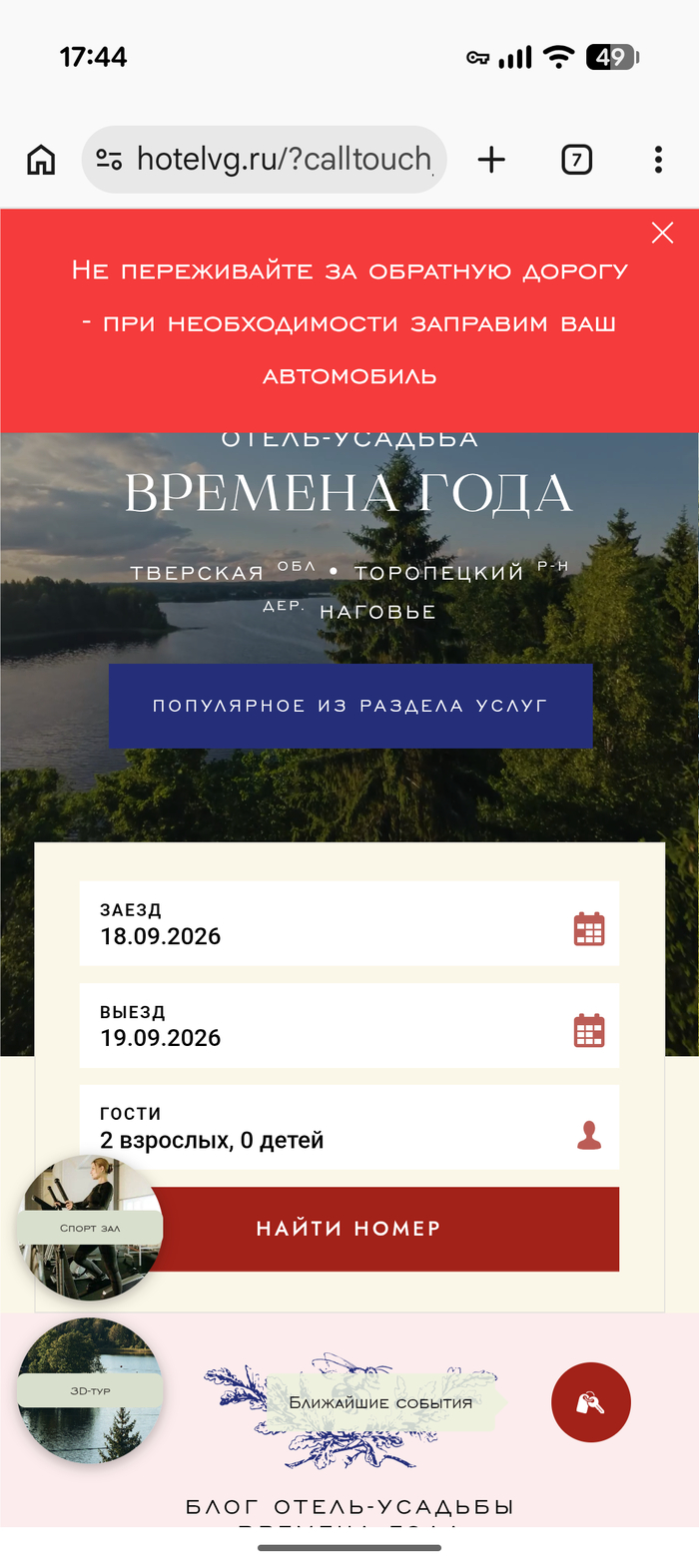The image size is (699, 1568).
Task: Pick the check-in date under Заезд
Action: point(349,923)
